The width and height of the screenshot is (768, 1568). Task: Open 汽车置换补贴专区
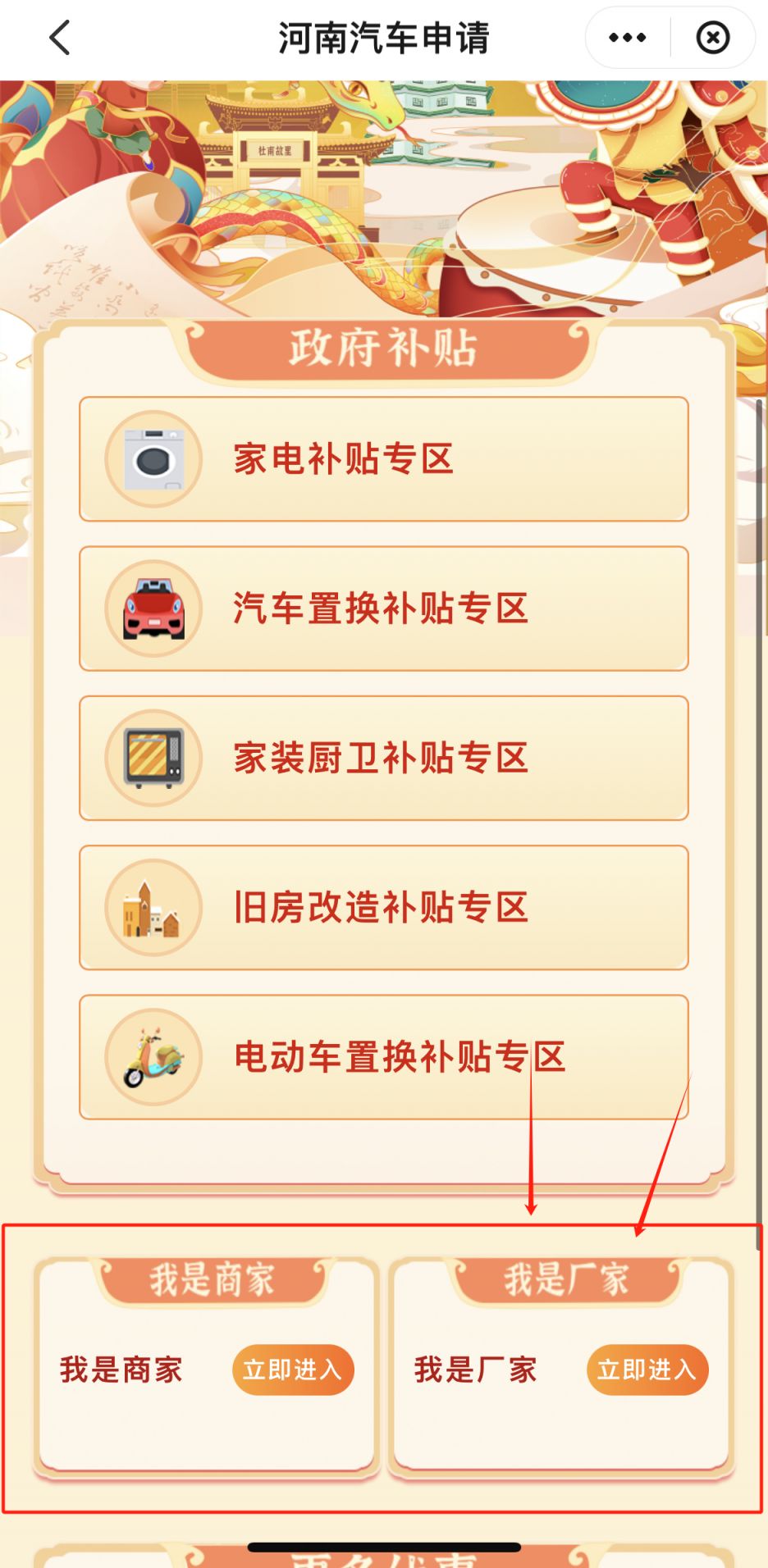(383, 609)
